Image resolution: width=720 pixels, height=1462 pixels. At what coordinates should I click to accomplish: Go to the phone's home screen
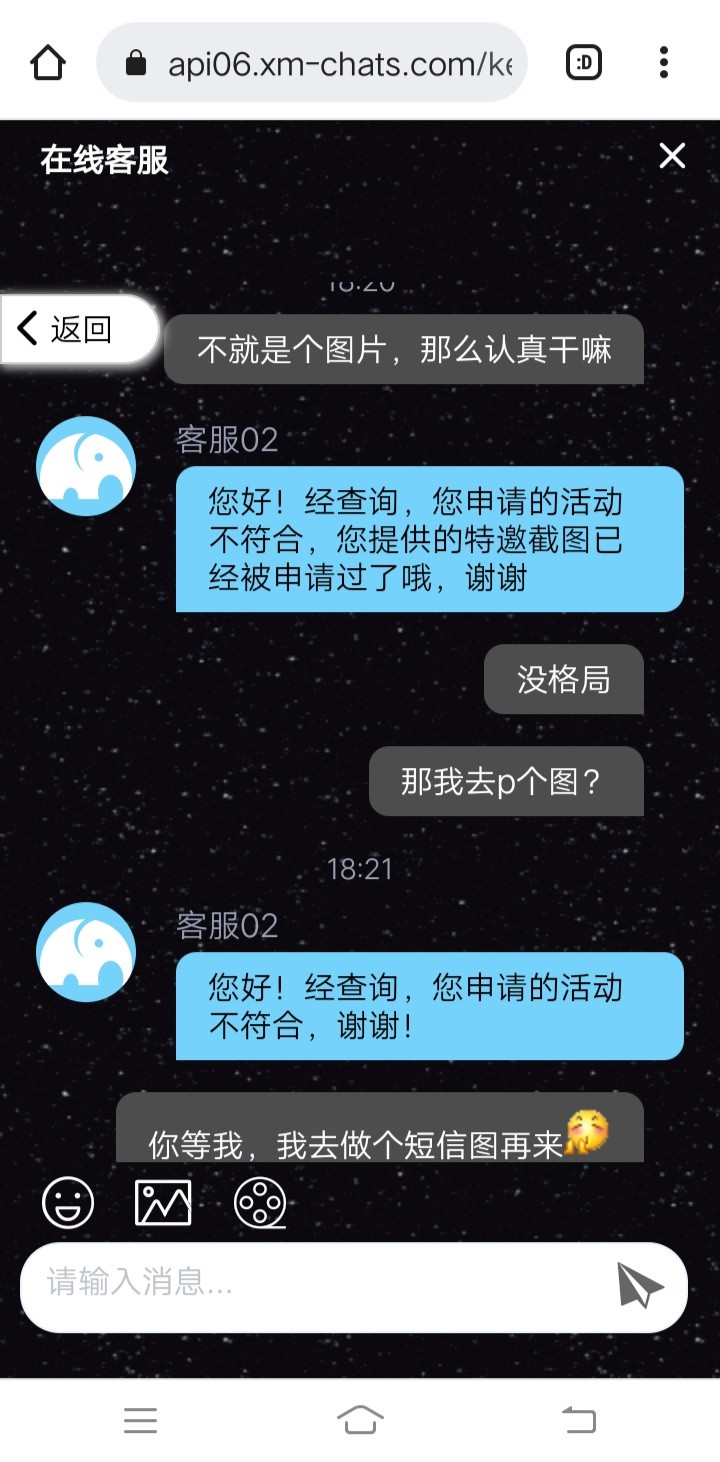(360, 1420)
